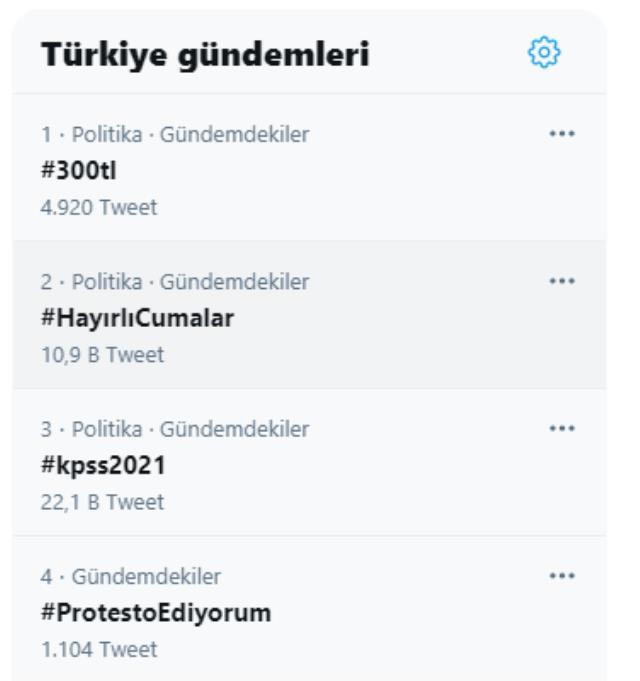Tap the three dots beside #kpss2021

562,428
